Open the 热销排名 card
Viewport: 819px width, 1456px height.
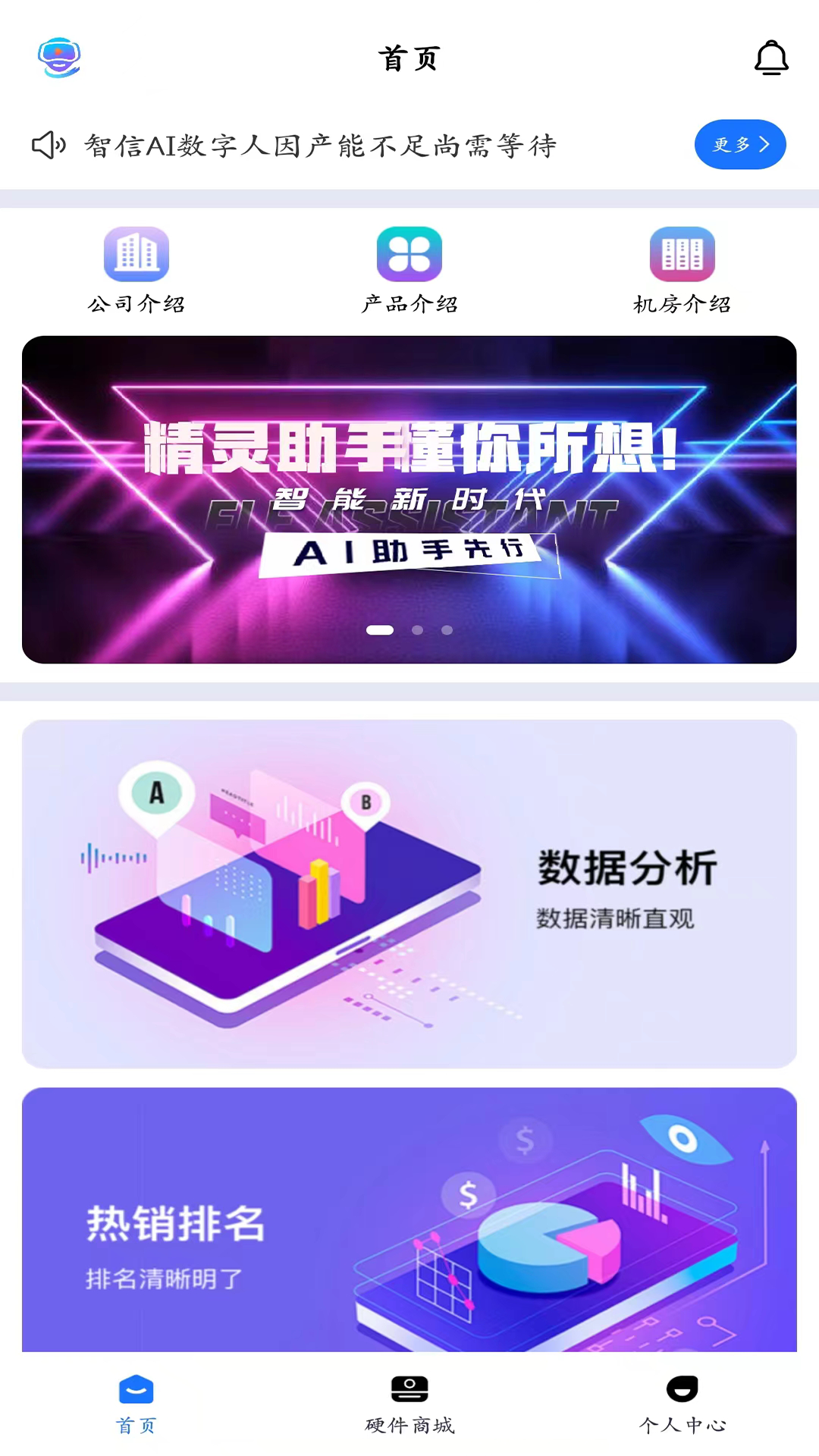click(x=409, y=1219)
